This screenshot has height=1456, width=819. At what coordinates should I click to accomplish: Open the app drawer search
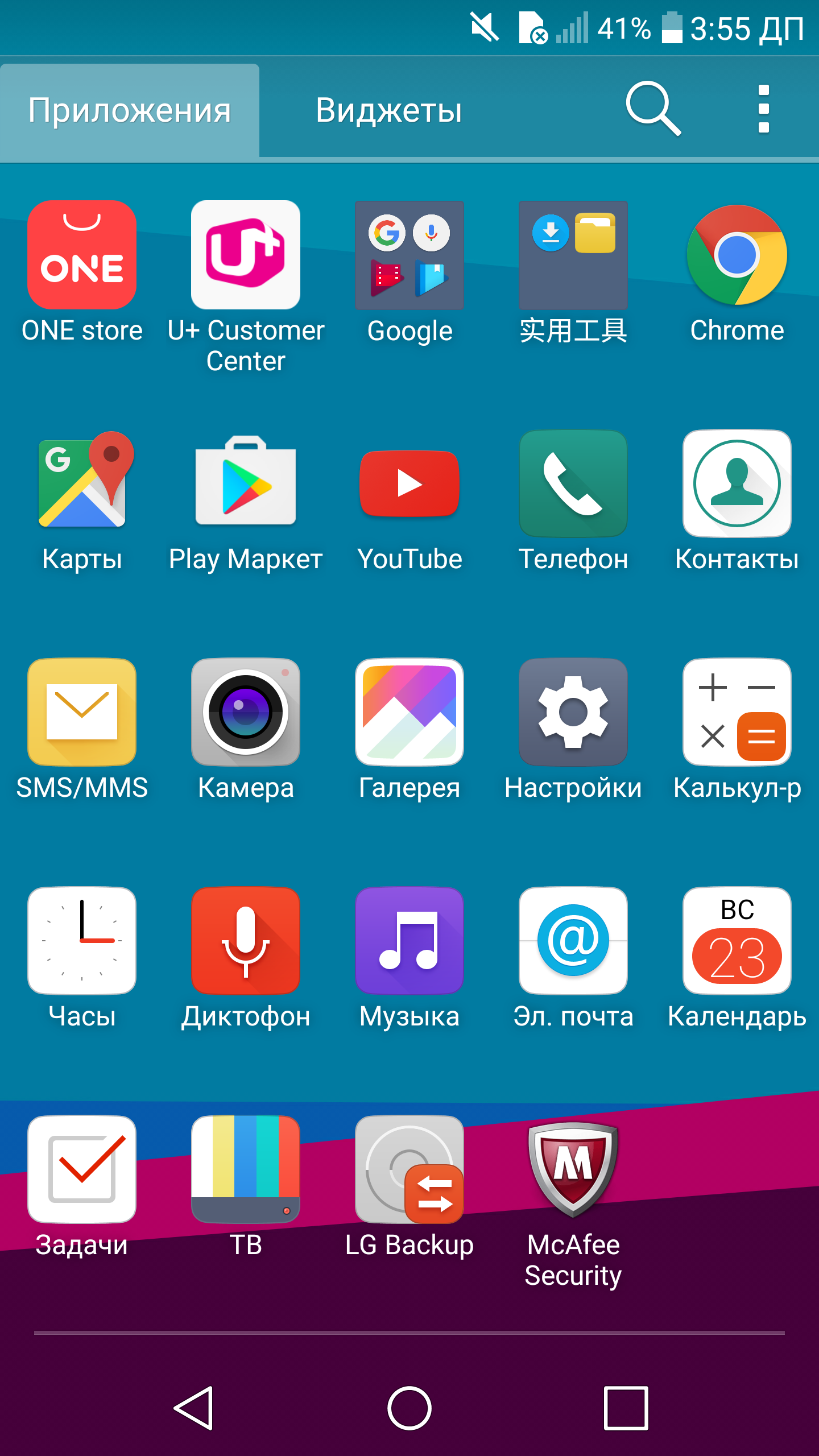[653, 109]
